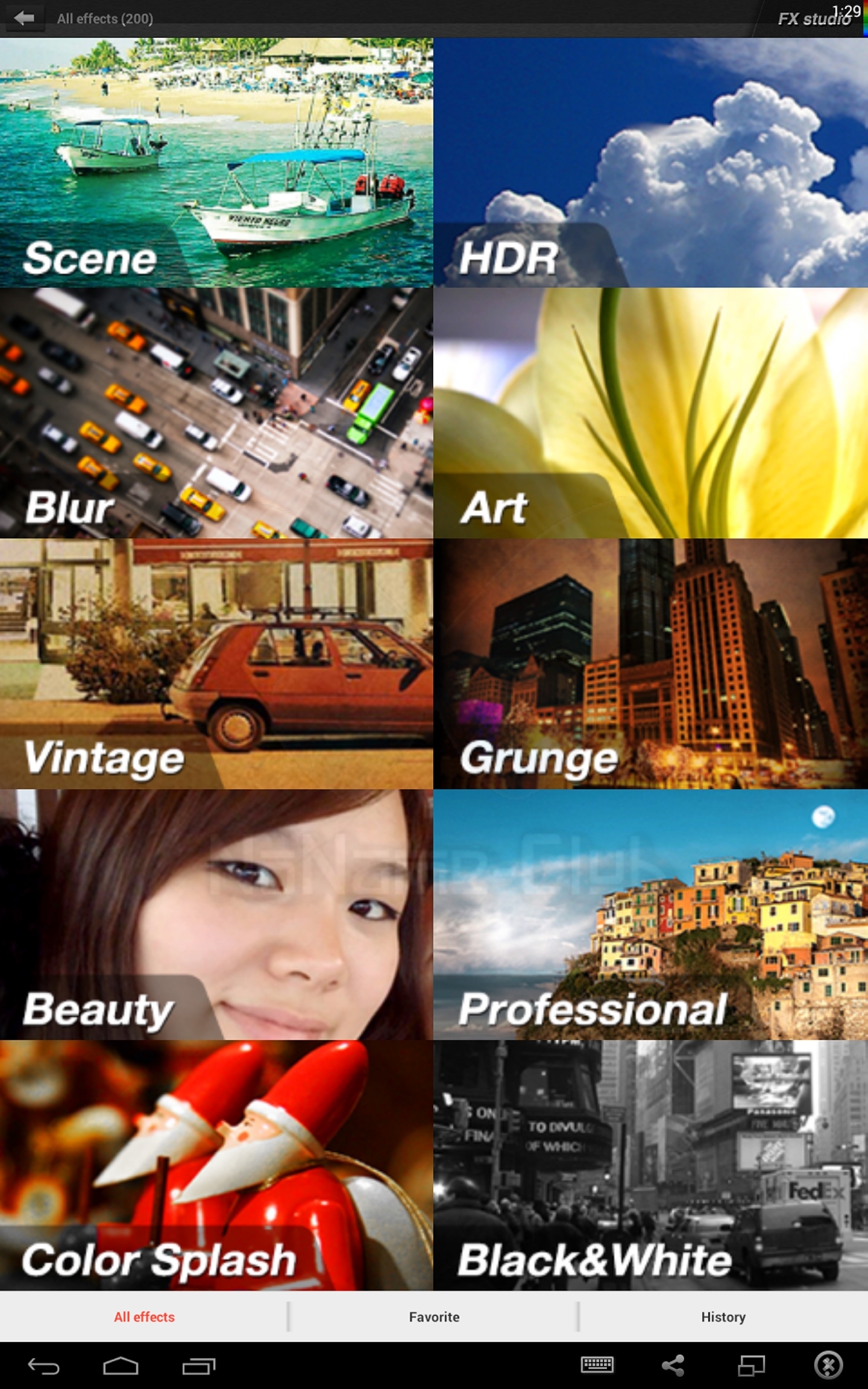868x1389 pixels.
Task: Switch to the Favorite tab
Action: pyautogui.click(x=434, y=1317)
